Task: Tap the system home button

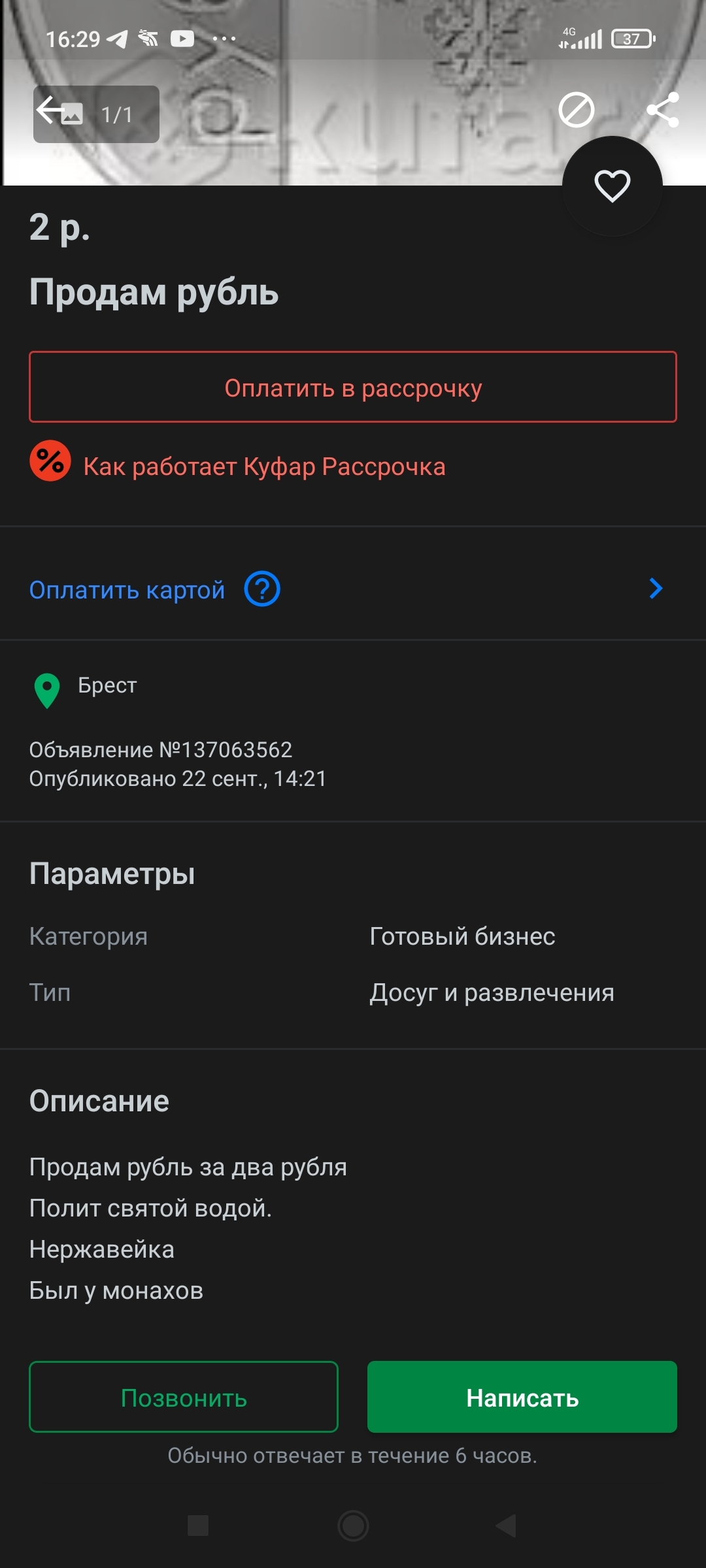Action: (x=353, y=1526)
